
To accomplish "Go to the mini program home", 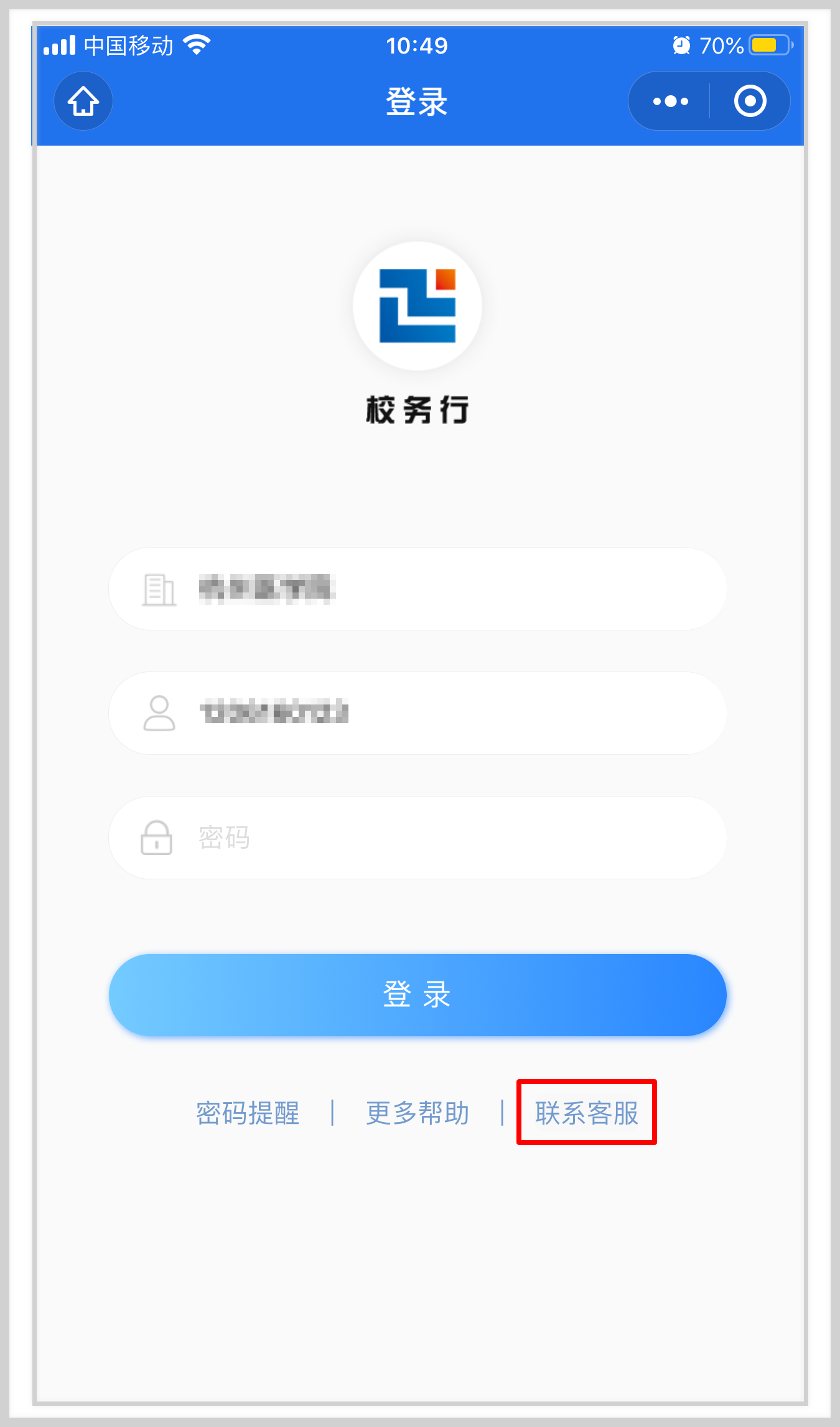I will pyautogui.click(x=83, y=101).
